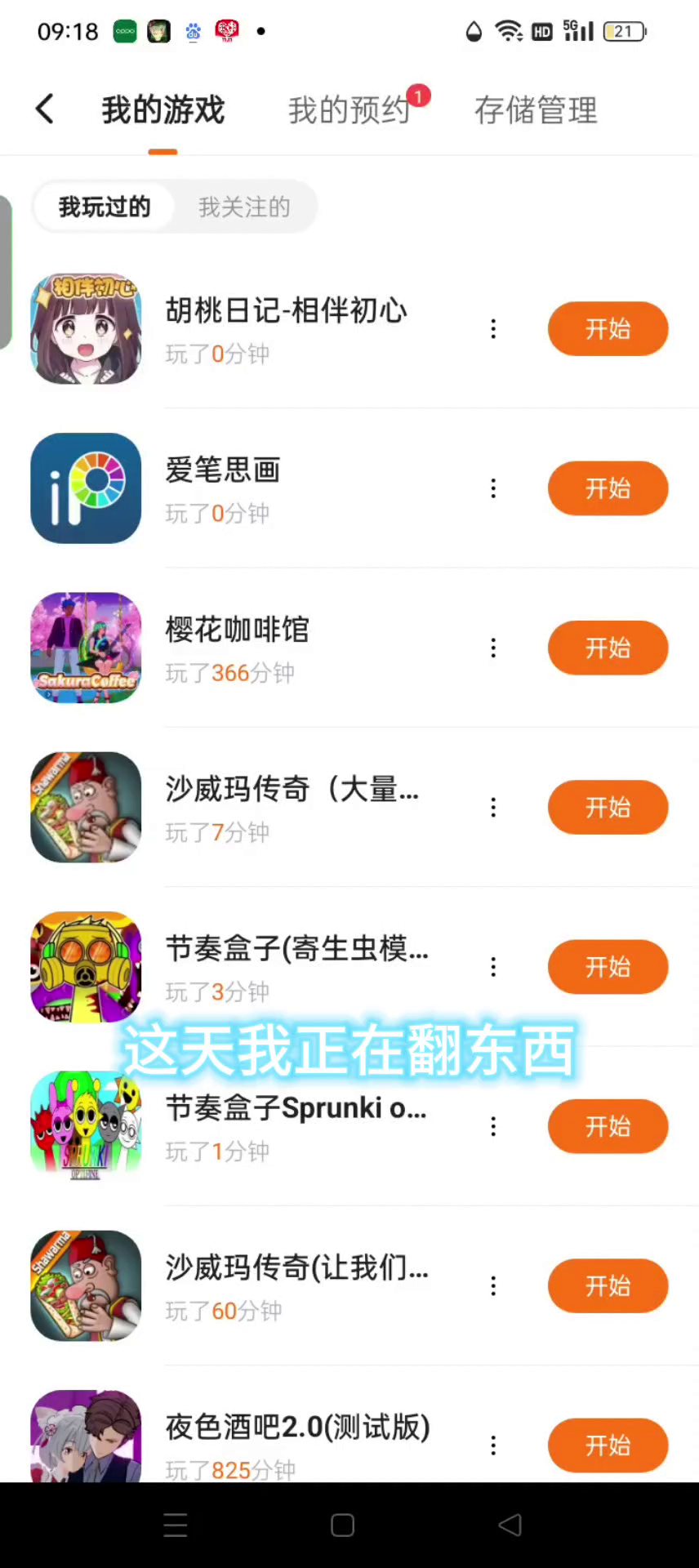The image size is (699, 1568).
Task: Open more options for 节奏盒子Sprunki o…
Action: 493,1127
